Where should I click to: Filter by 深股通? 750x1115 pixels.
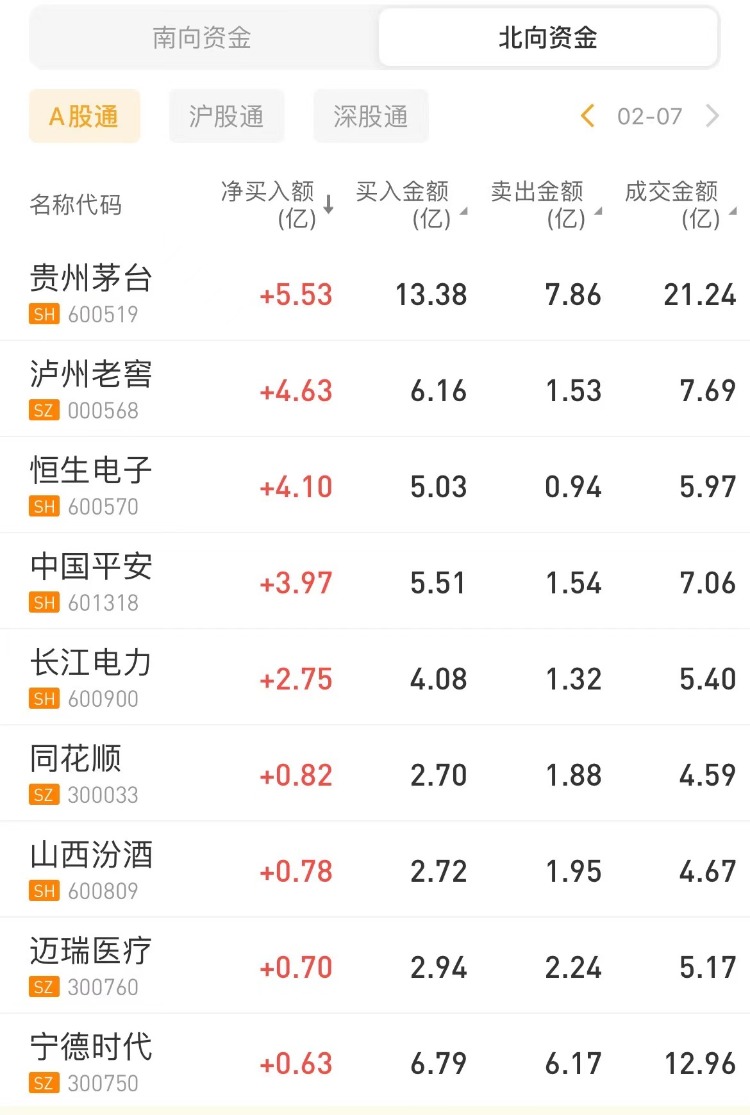point(371,116)
